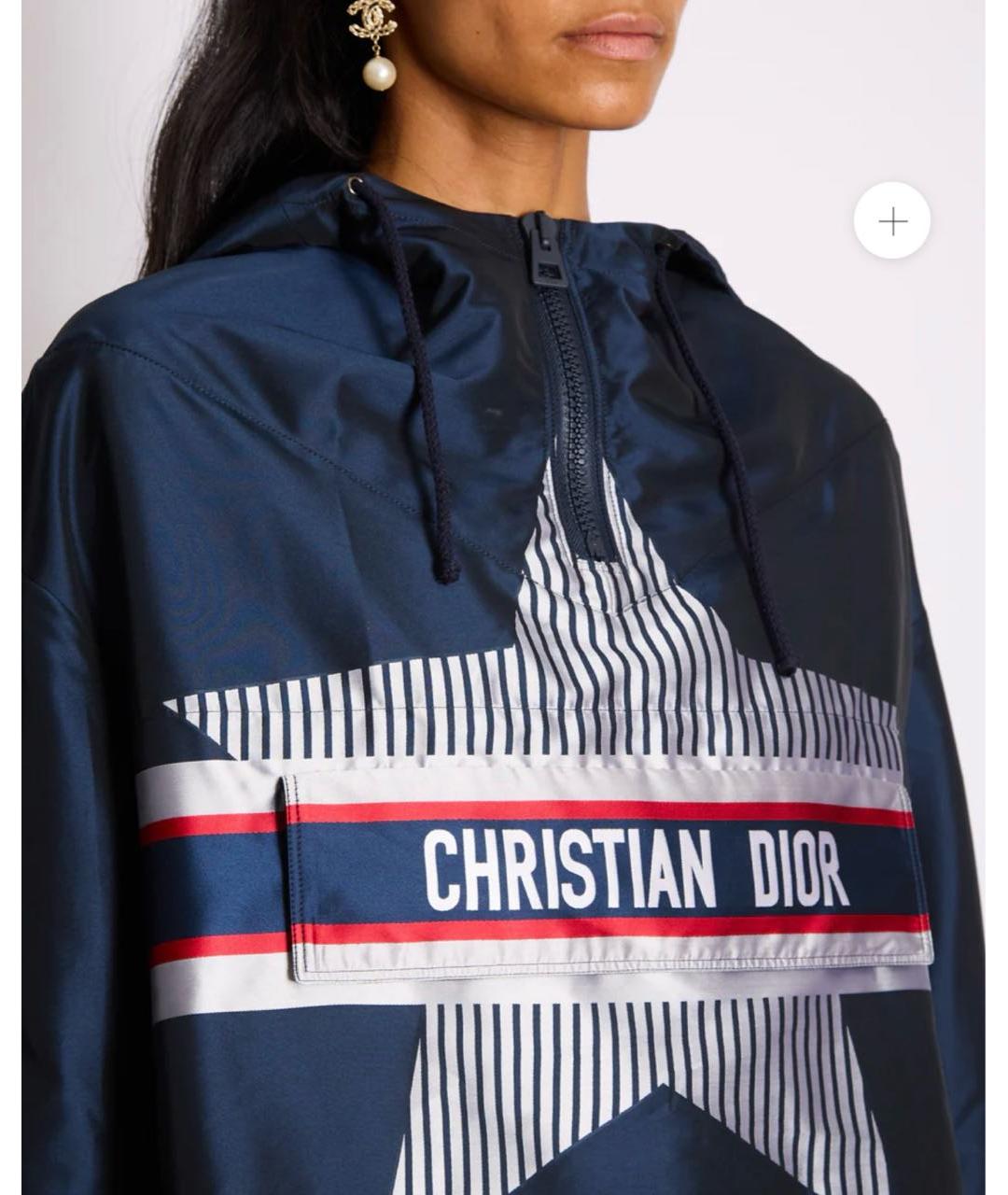
Task: Tap the plus button to zoom the image
Action: (x=892, y=221)
